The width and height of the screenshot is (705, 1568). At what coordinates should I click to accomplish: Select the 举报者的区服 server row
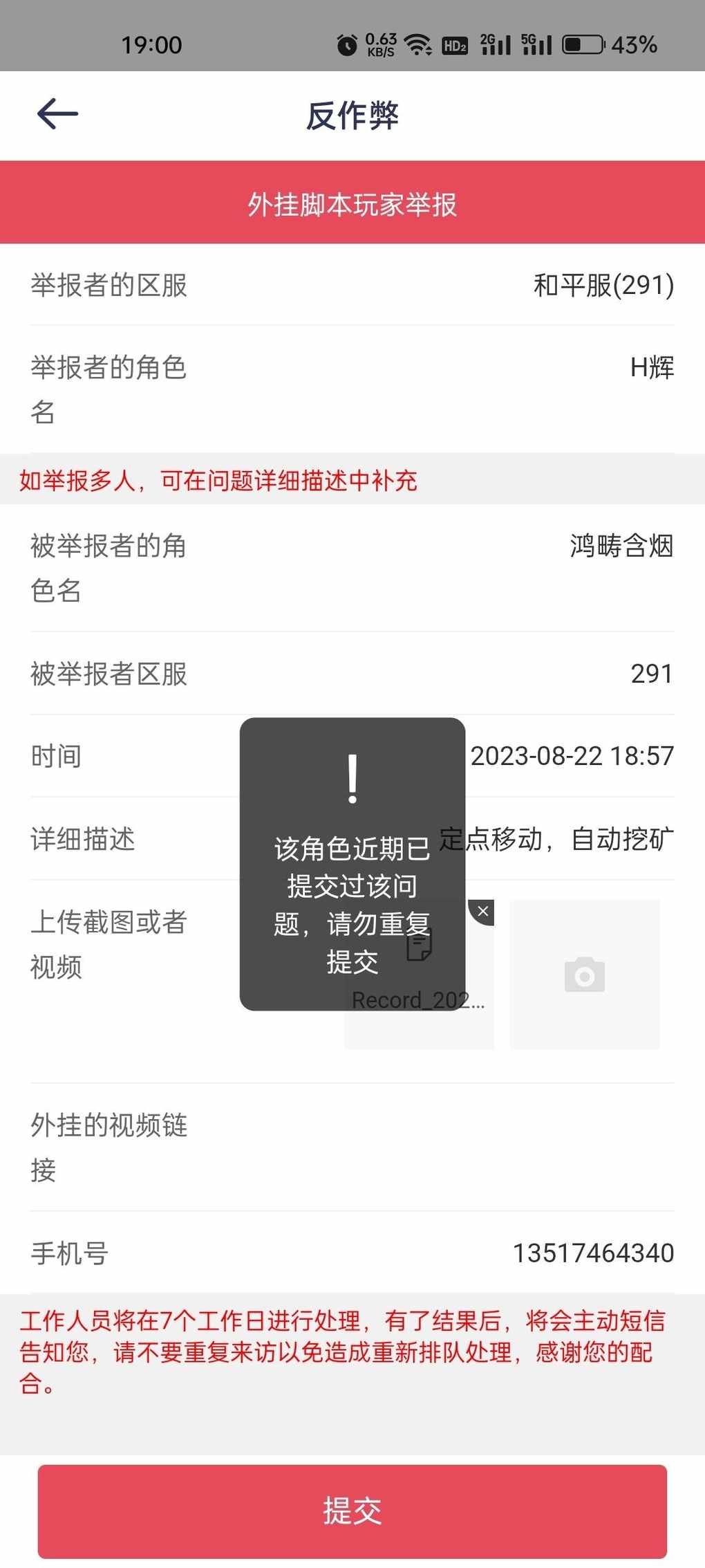point(352,285)
